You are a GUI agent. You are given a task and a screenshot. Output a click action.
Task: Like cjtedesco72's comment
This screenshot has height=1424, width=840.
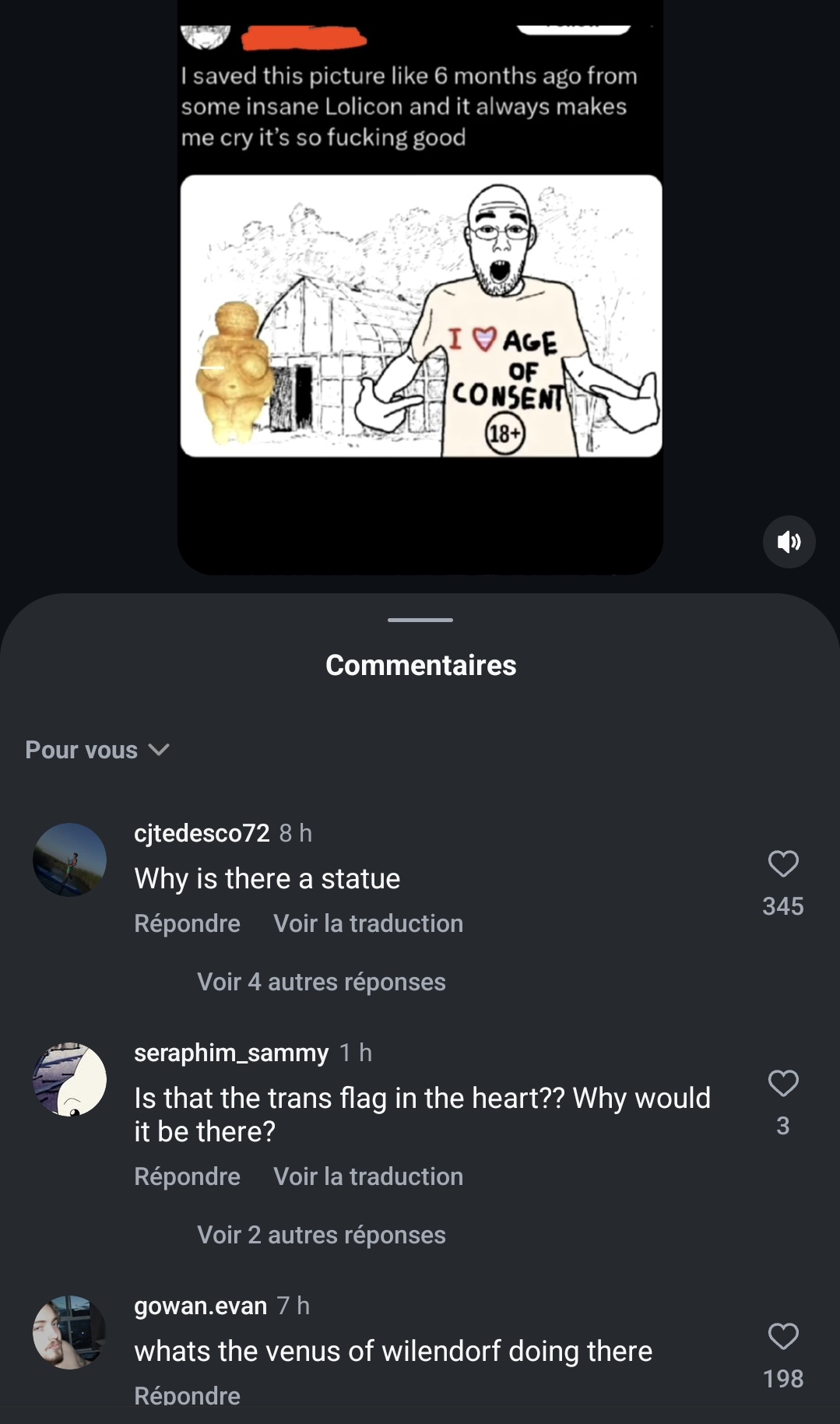pyautogui.click(x=783, y=864)
